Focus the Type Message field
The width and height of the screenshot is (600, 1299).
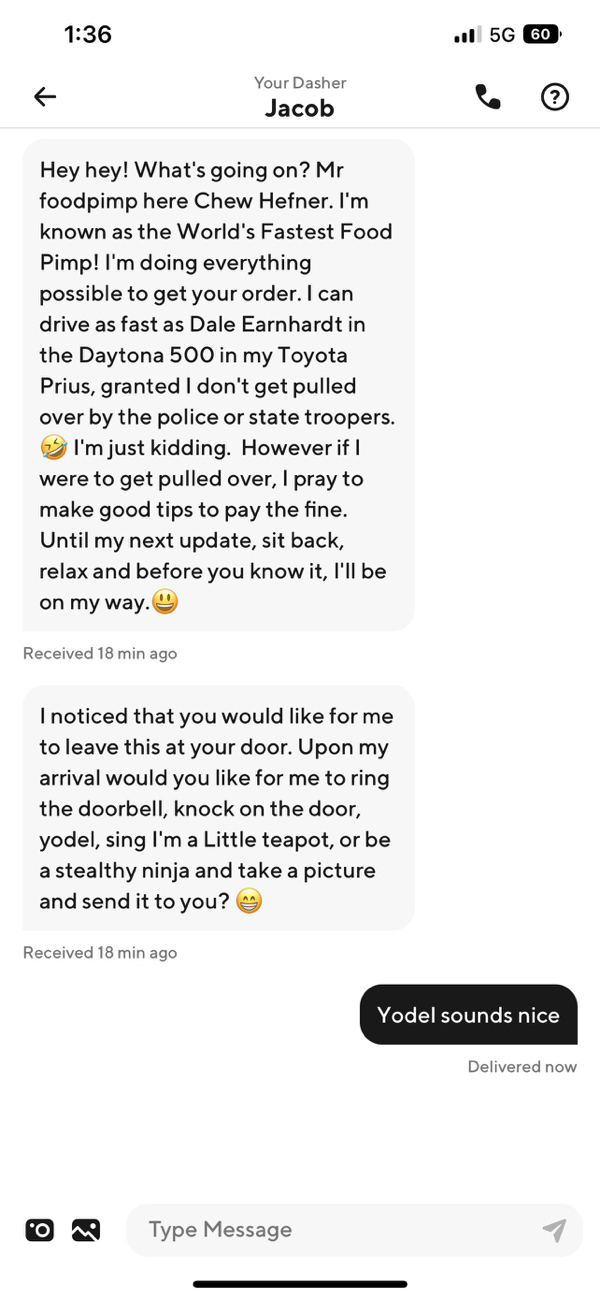330,1230
